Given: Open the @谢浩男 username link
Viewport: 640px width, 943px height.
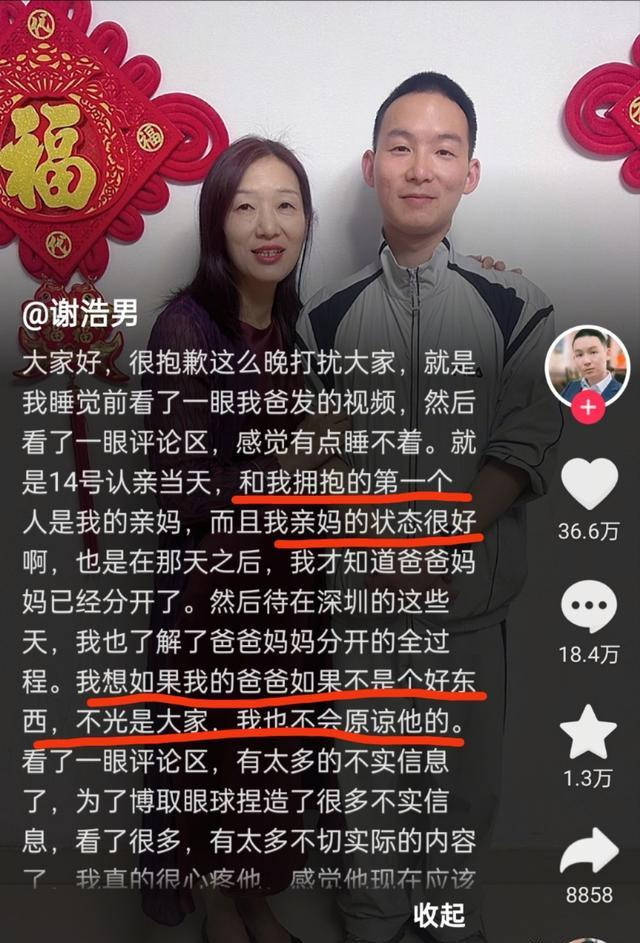Looking at the screenshot, I should [x=81, y=315].
